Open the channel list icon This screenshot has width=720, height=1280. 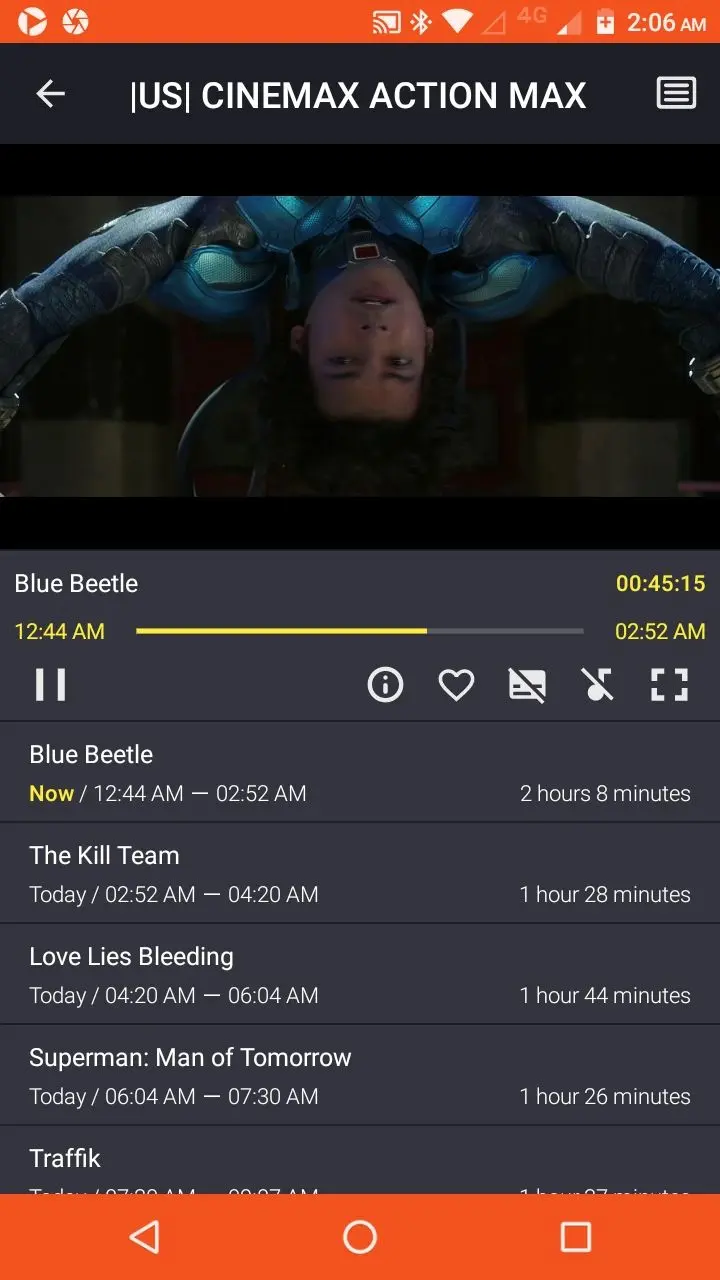click(x=676, y=94)
